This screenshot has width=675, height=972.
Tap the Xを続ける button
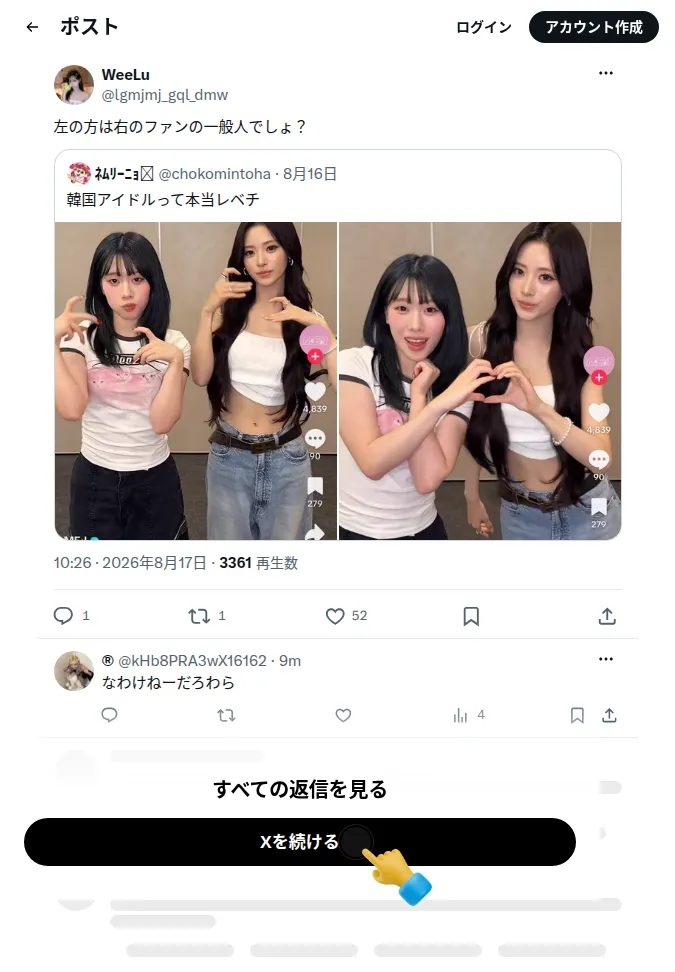click(300, 842)
